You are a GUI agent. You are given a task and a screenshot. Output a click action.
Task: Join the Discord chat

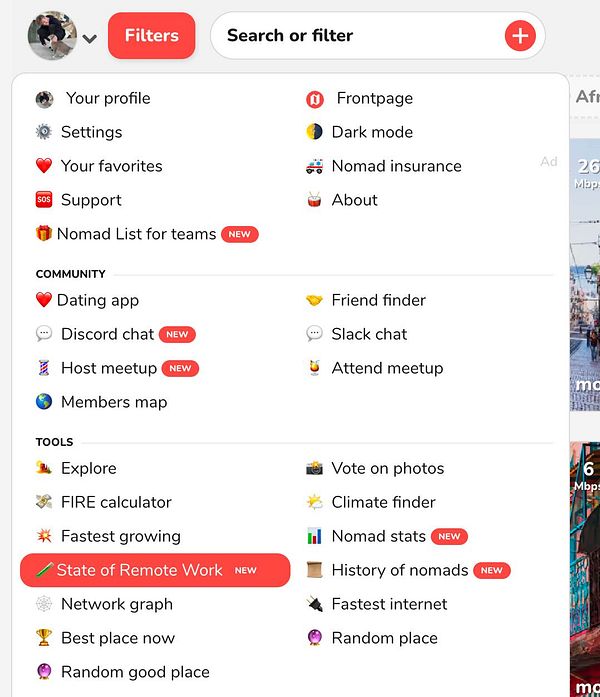click(107, 334)
